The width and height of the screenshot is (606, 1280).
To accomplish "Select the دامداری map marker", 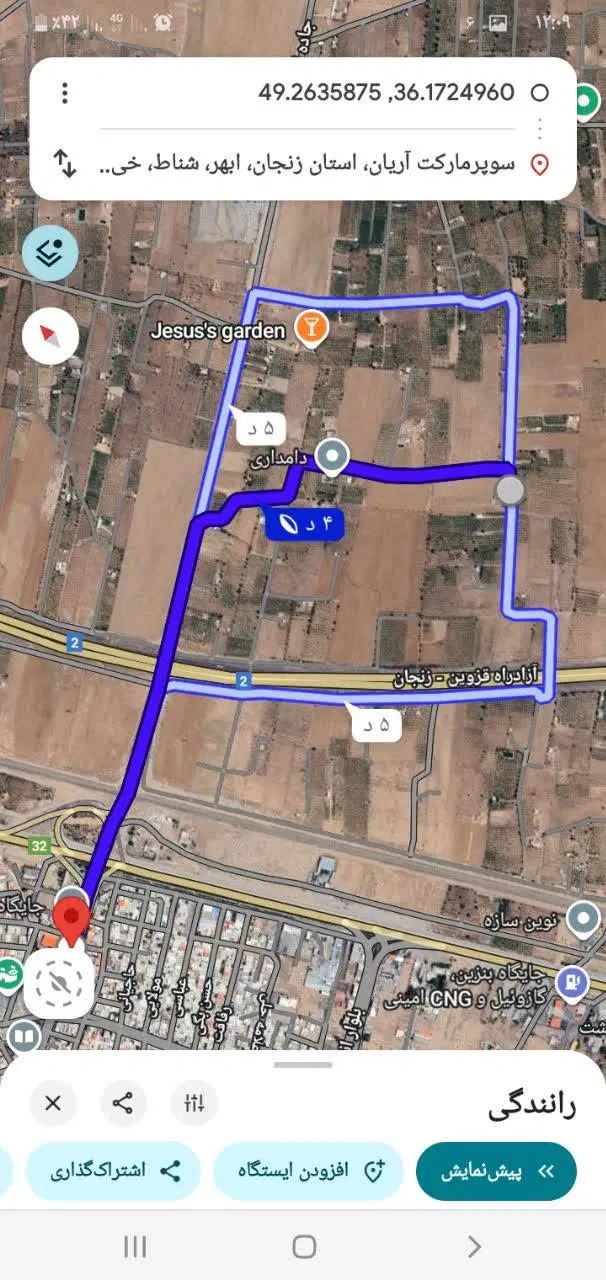I will click(332, 457).
